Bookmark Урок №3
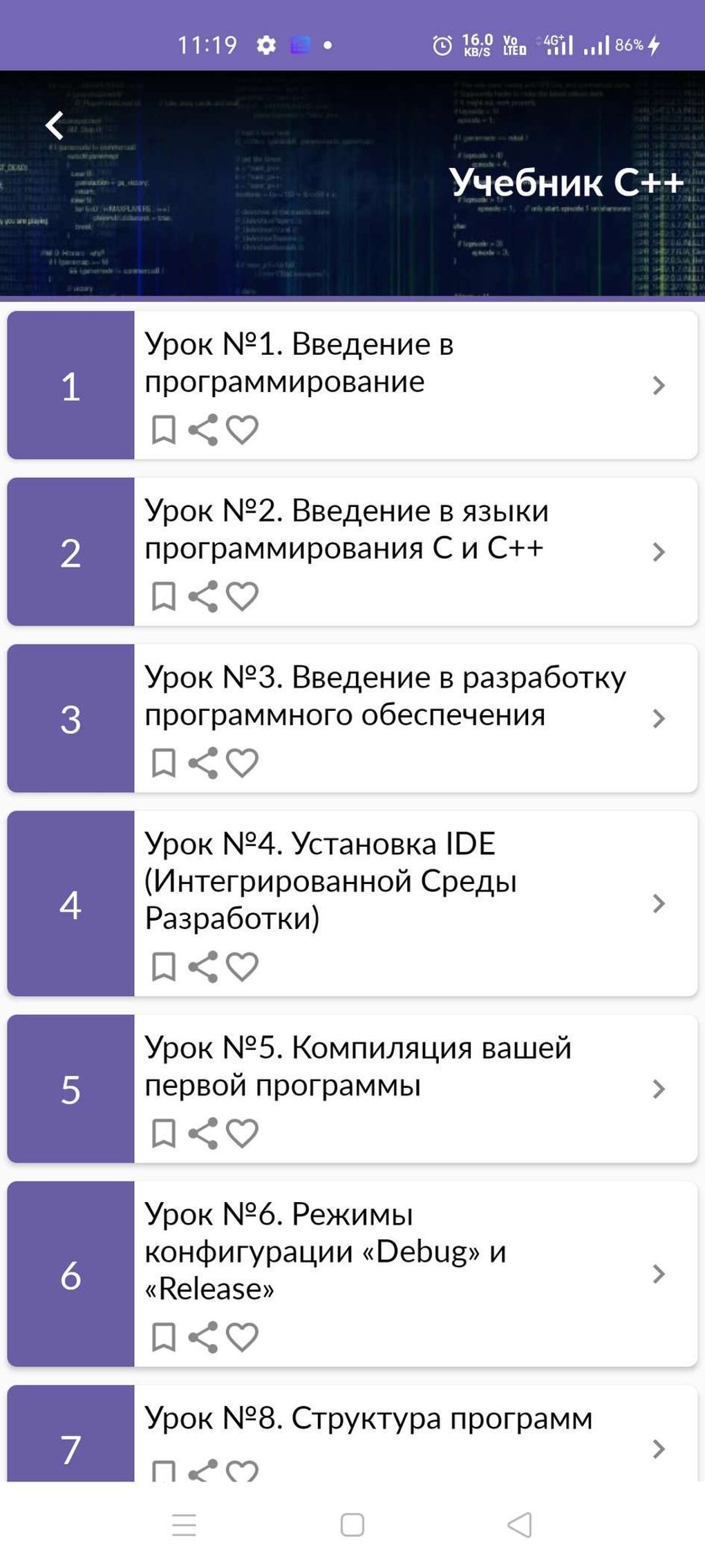 click(164, 763)
